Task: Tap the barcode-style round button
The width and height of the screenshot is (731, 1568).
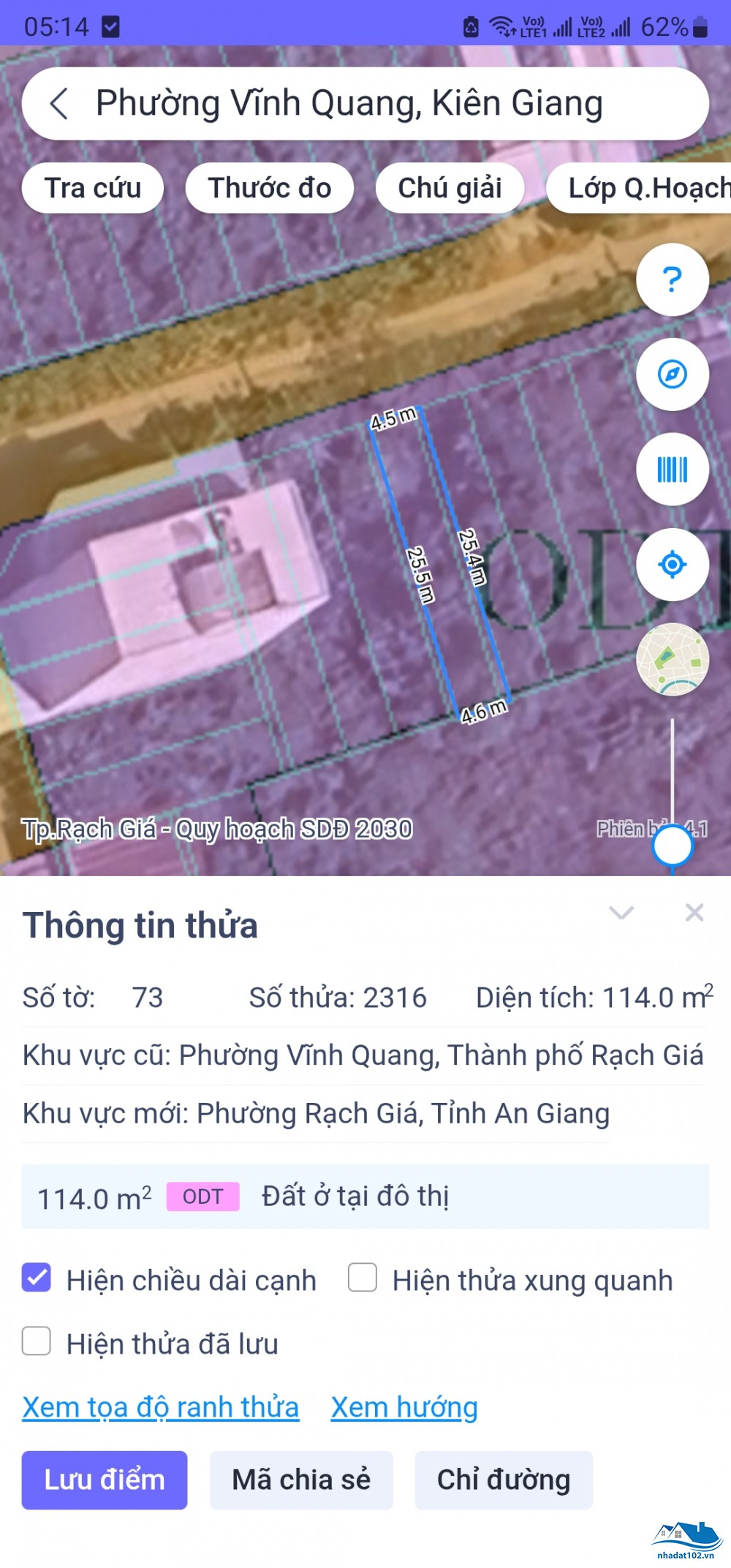Action: [x=672, y=470]
